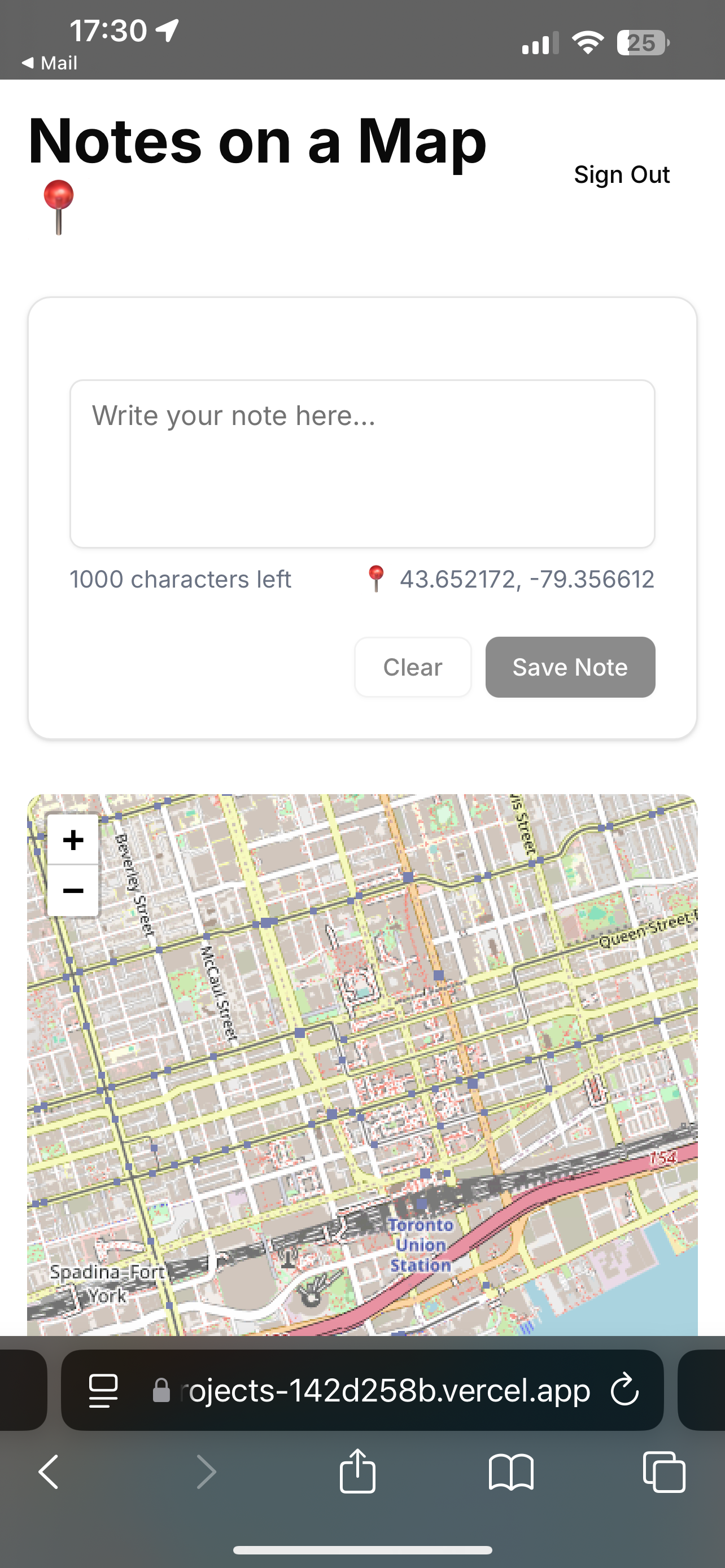This screenshot has height=1568, width=725.
Task: Go back to the previous page
Action: (x=49, y=1473)
